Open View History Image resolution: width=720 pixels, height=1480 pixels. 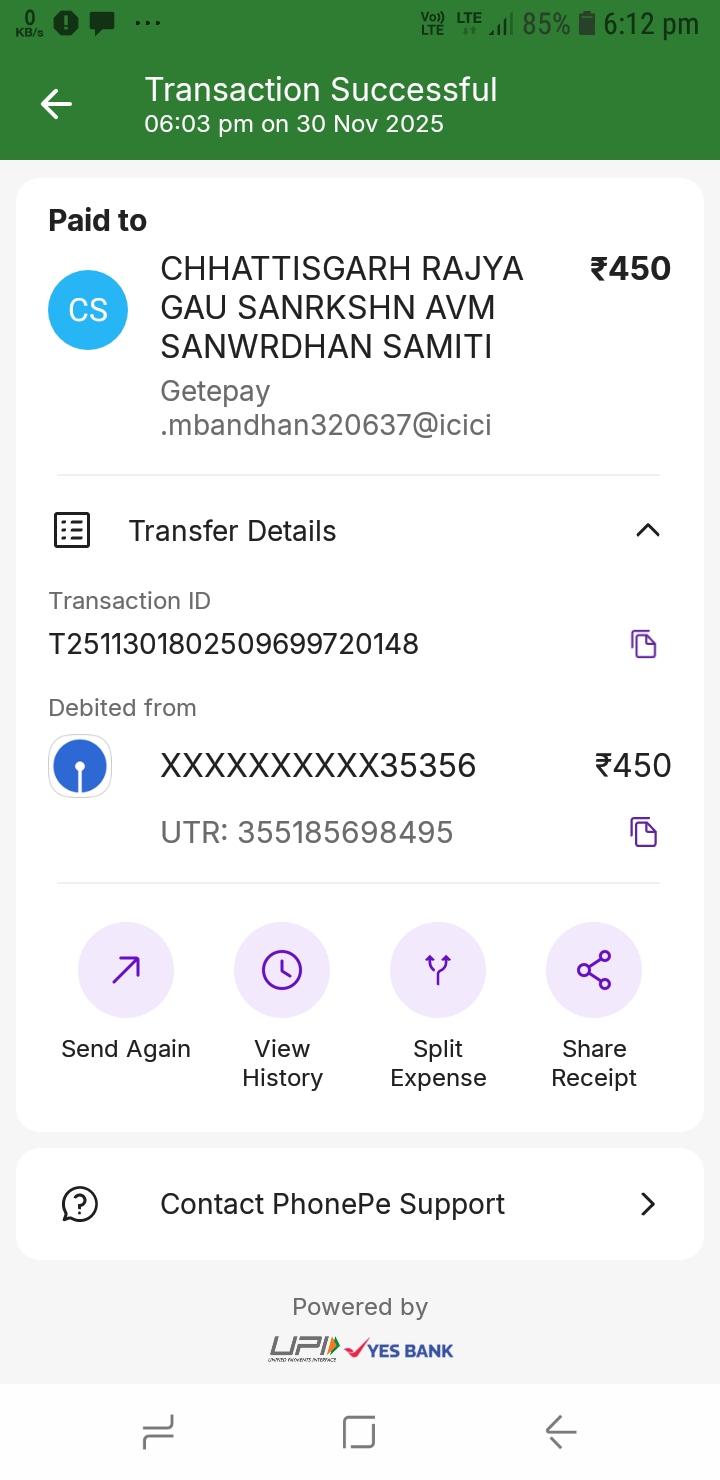[282, 970]
